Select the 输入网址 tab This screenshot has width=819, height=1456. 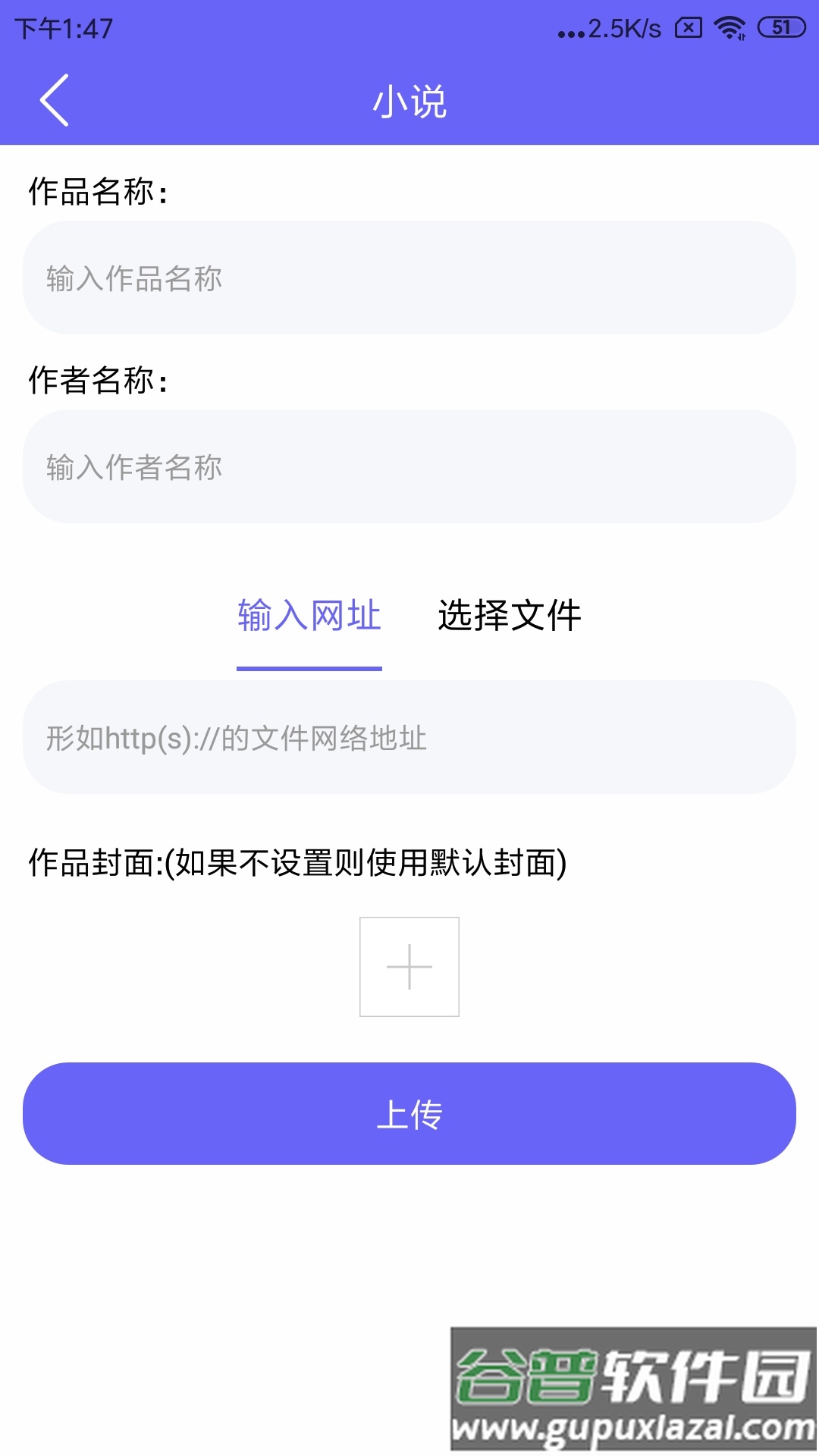point(311,616)
